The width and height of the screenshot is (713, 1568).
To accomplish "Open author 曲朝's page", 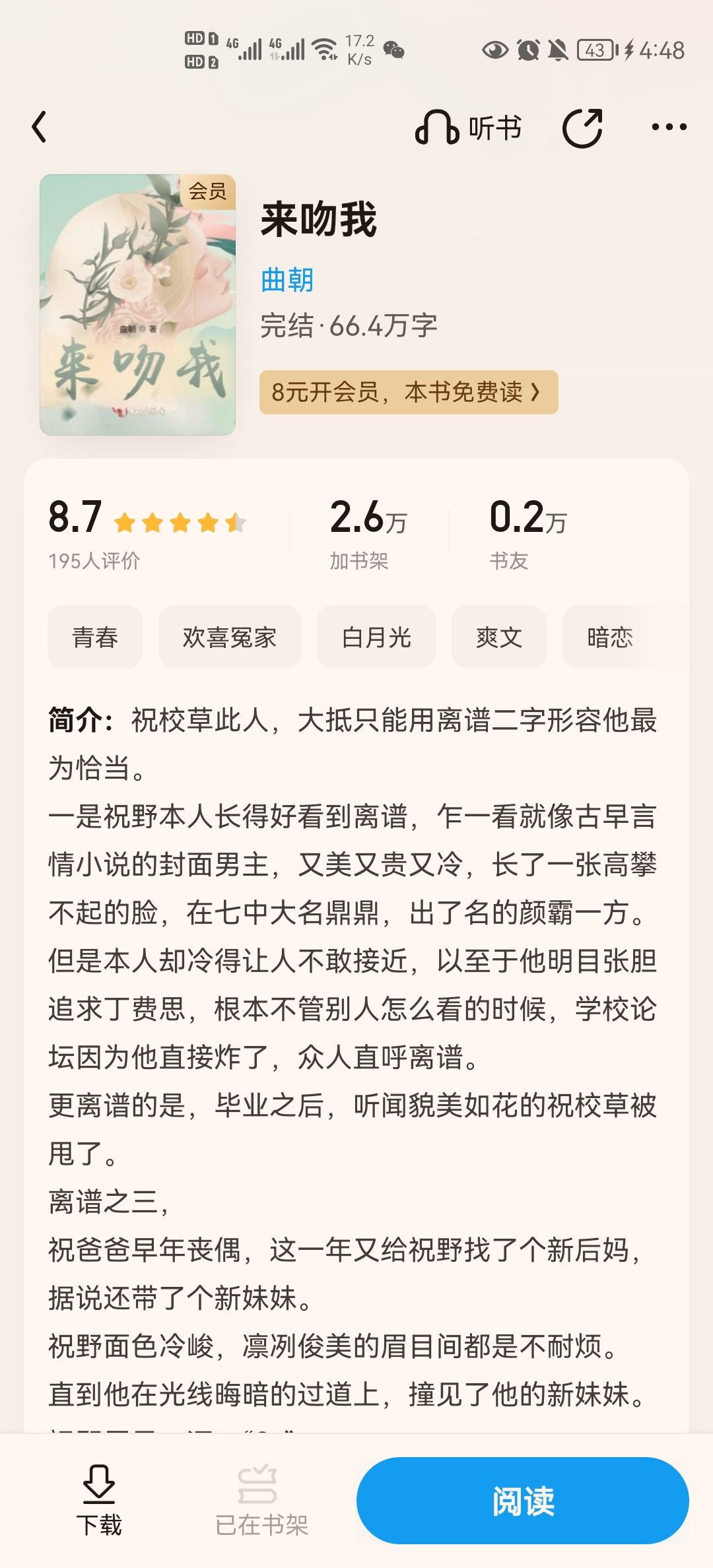I will (x=287, y=280).
